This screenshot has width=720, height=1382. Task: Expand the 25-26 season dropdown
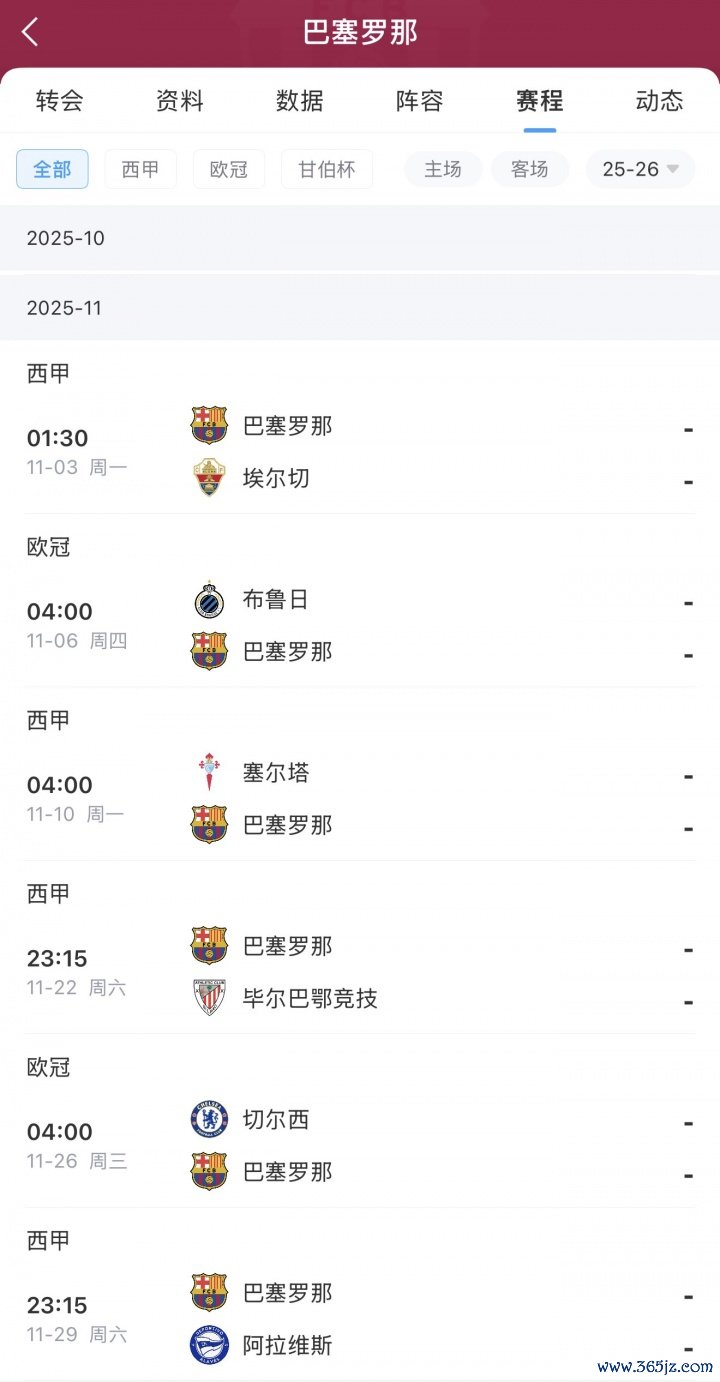coord(640,169)
